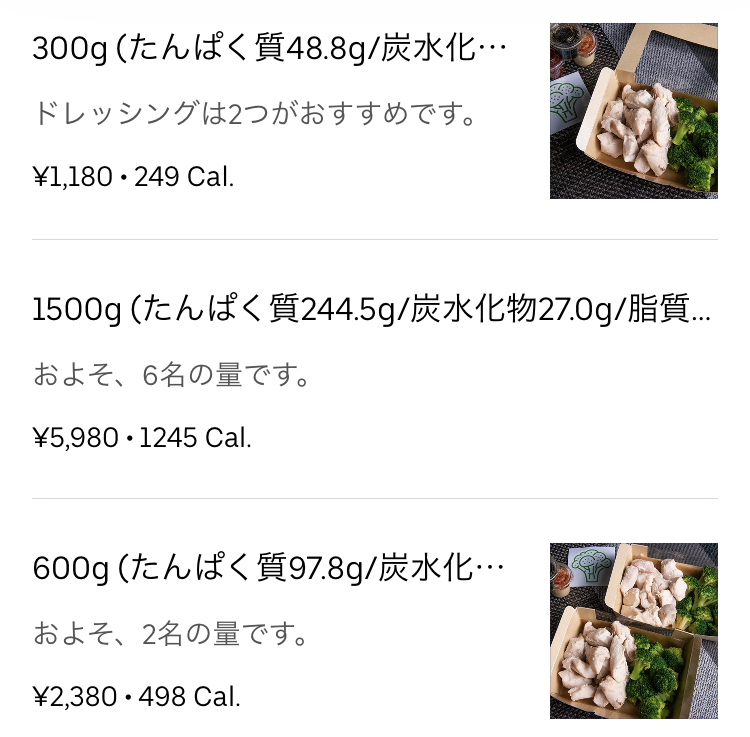The width and height of the screenshot is (750, 737).
Task: Select the 1500g item for six people
Action: (x=372, y=310)
